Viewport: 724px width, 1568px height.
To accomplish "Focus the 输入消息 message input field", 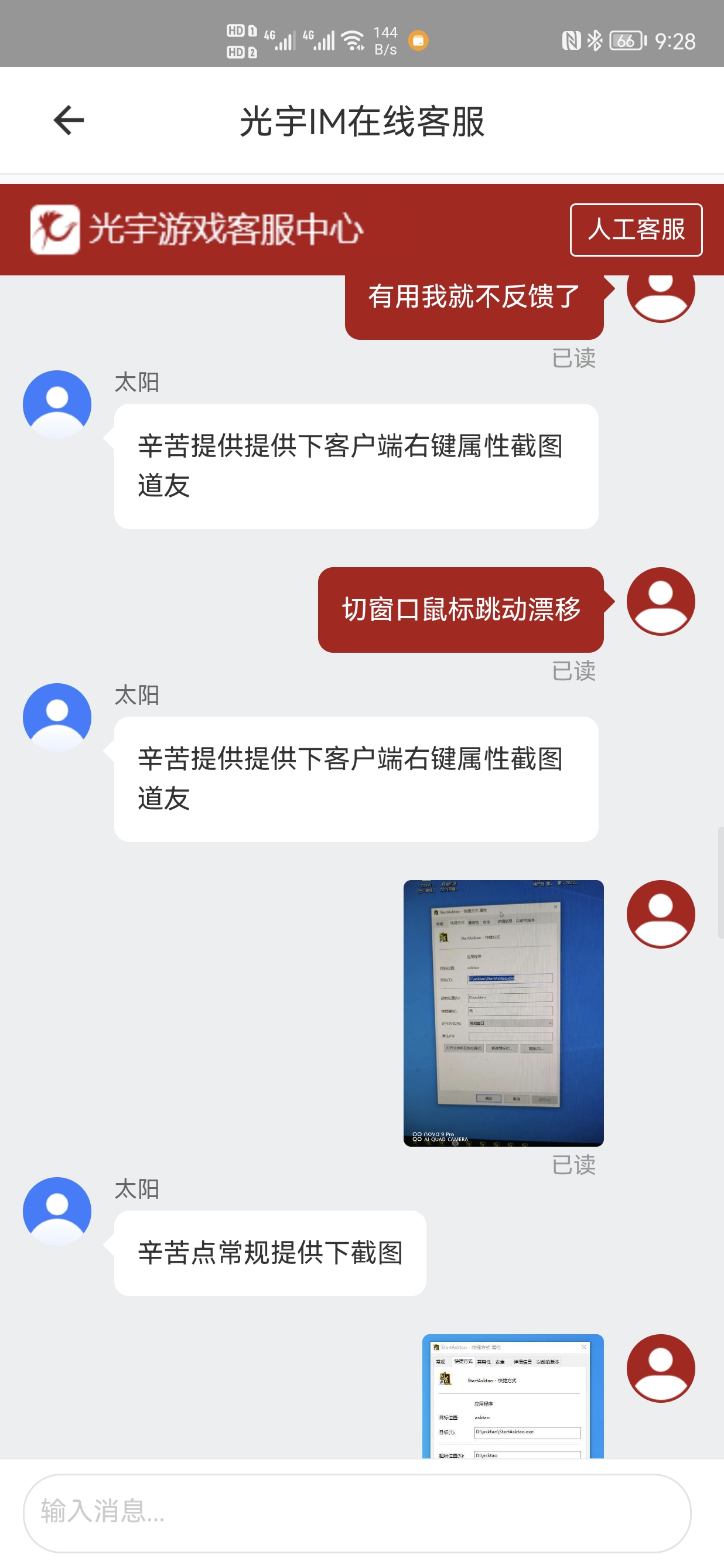I will point(357,1512).
